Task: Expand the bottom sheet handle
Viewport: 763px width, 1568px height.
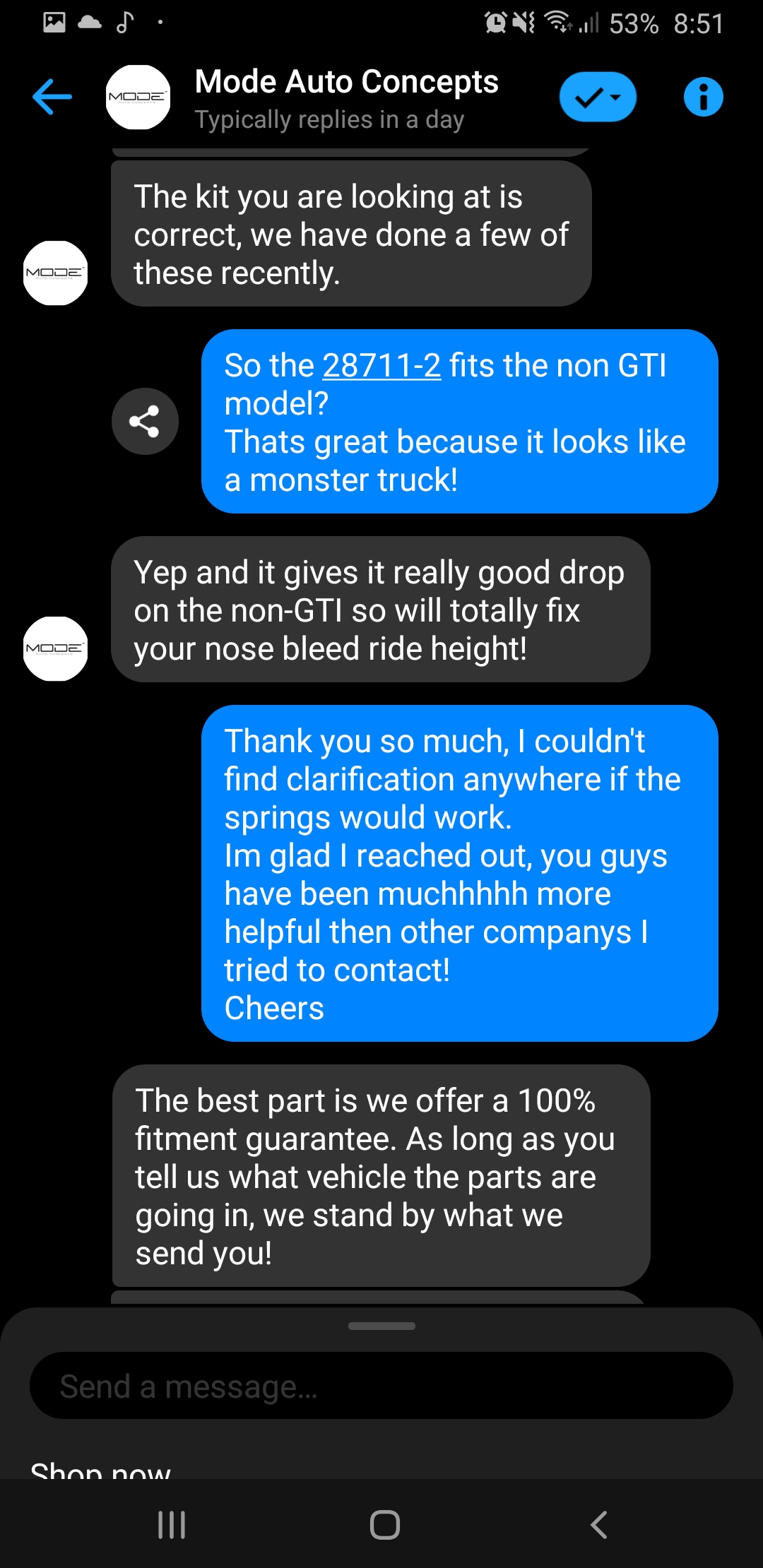Action: pyautogui.click(x=381, y=1326)
